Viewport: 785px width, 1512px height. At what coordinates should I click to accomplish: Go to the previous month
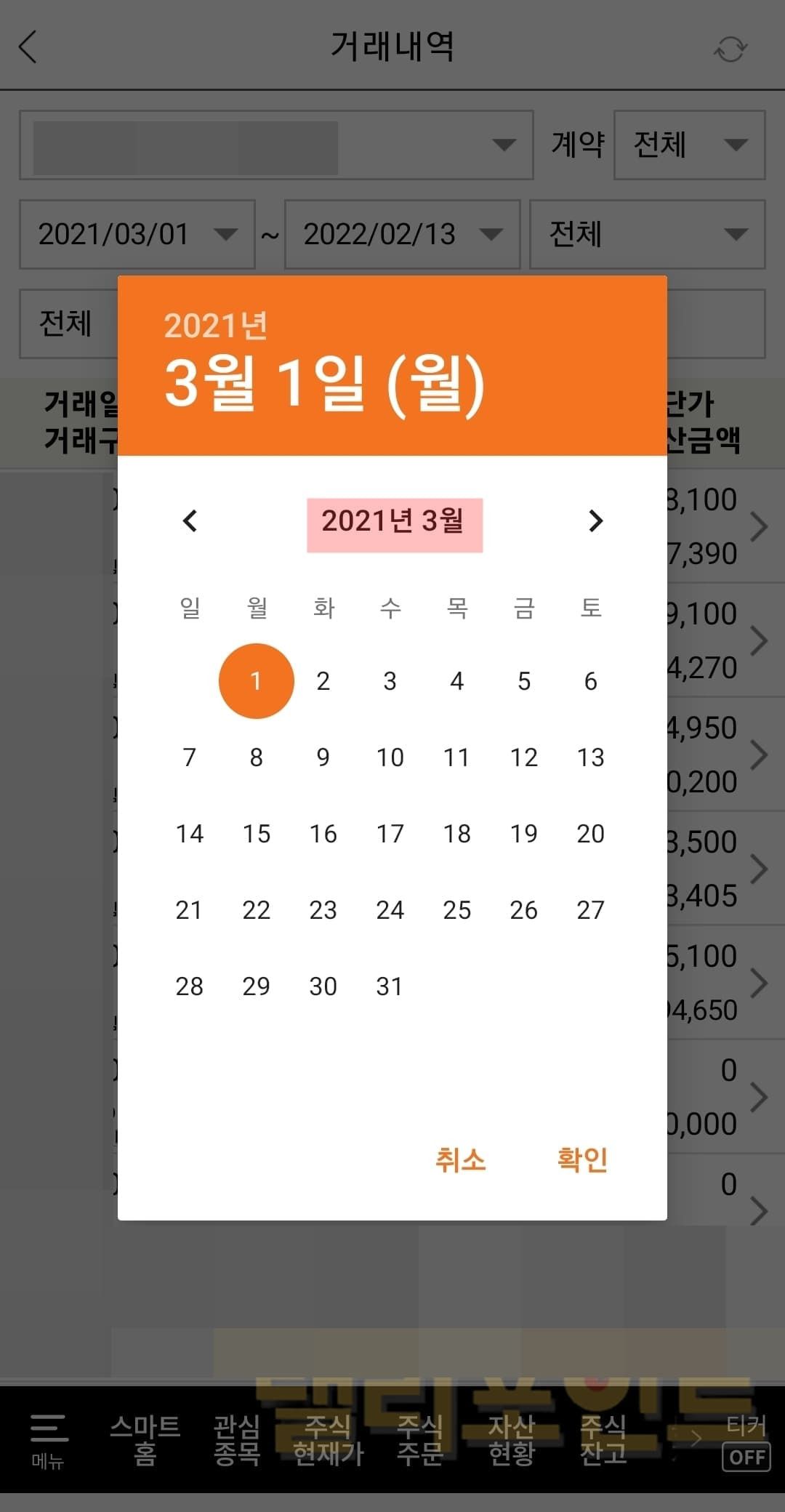190,520
